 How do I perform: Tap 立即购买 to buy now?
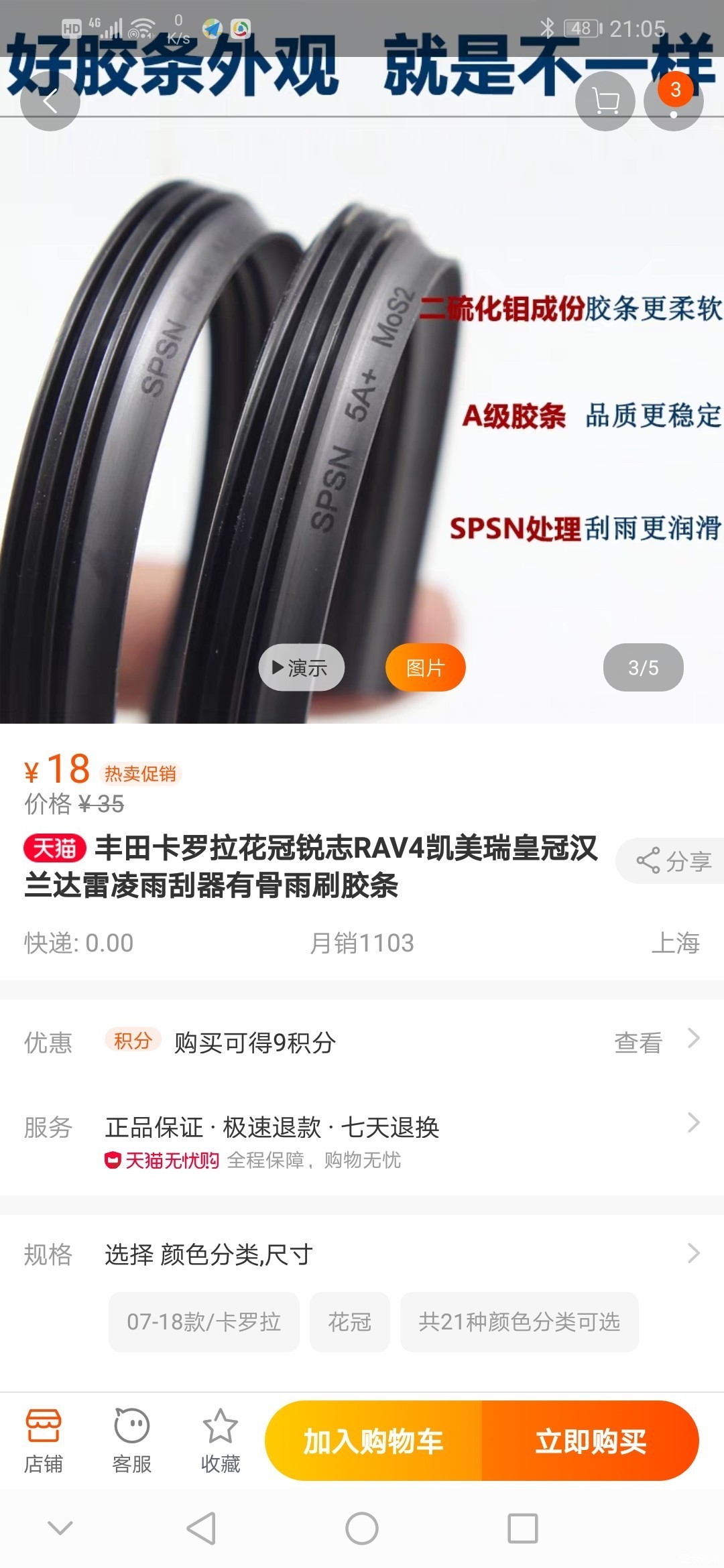pos(590,1441)
